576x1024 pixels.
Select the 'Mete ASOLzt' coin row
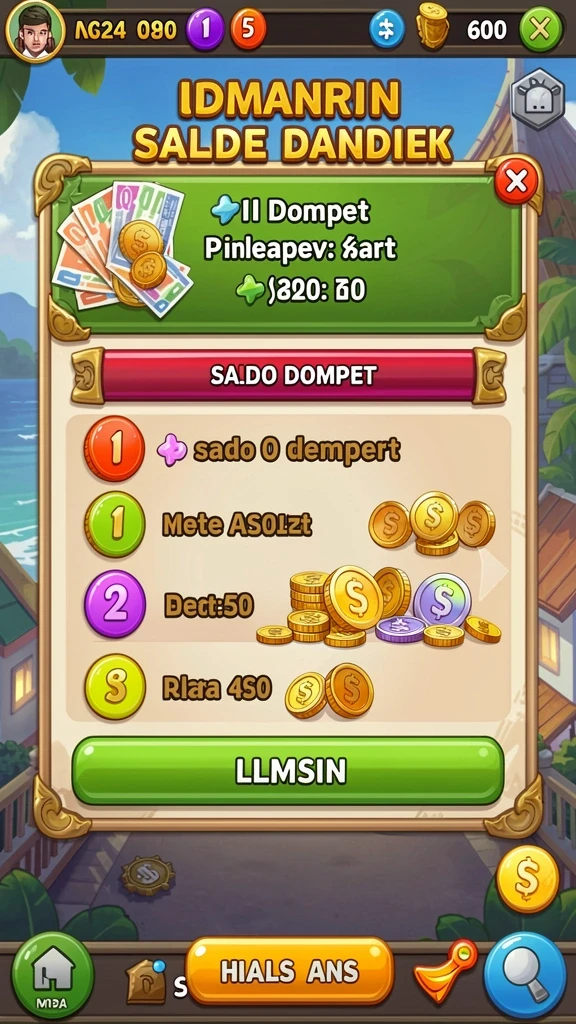[x=288, y=524]
